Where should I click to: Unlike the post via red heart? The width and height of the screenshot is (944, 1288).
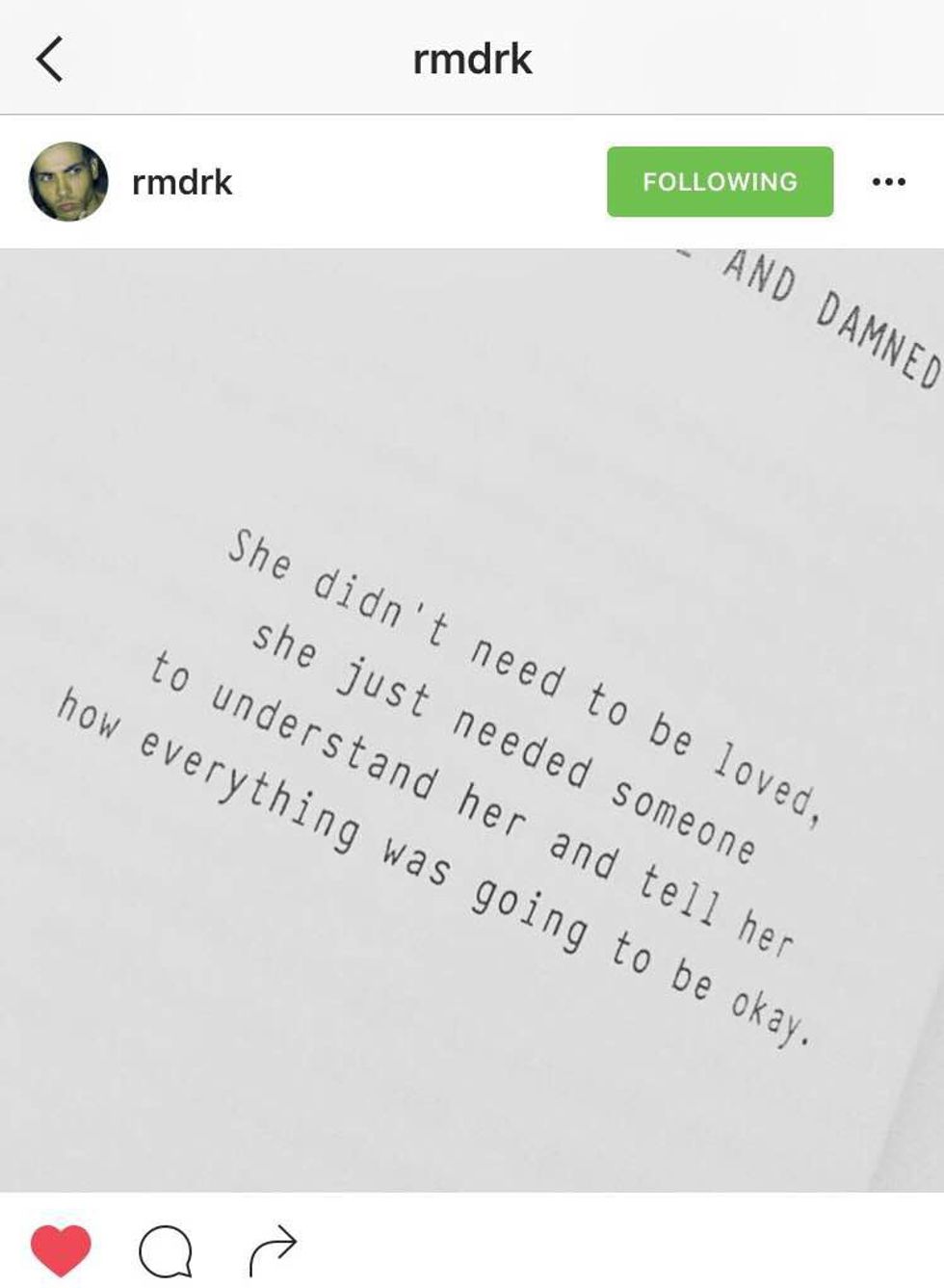(61, 1249)
